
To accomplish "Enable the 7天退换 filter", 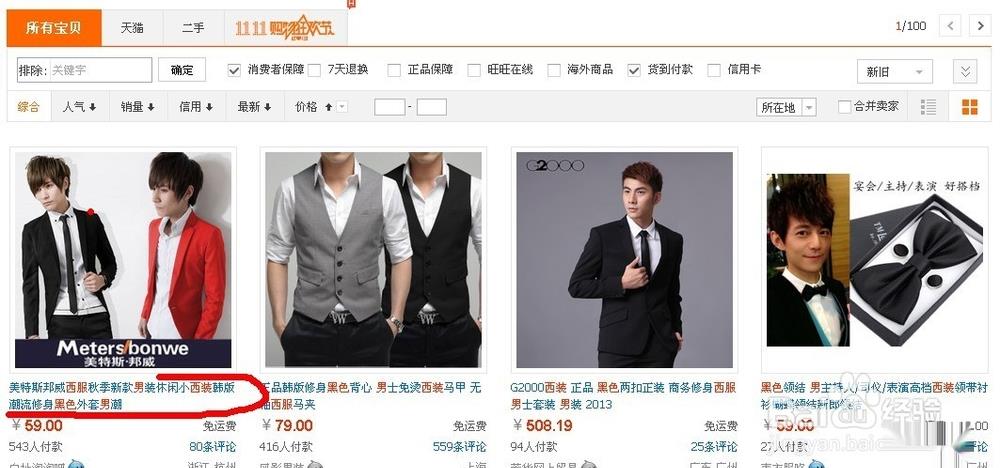I will (315, 70).
